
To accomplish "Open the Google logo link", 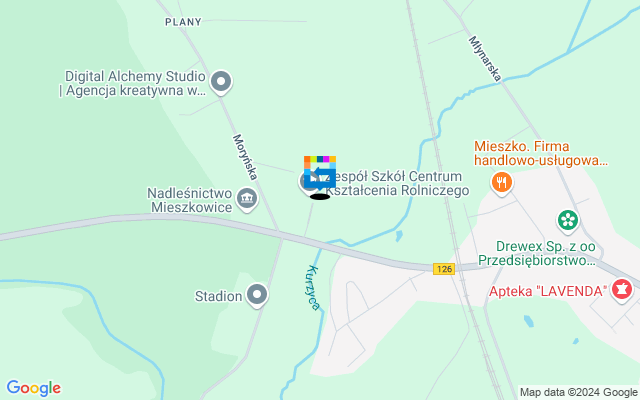I will (x=33, y=388).
